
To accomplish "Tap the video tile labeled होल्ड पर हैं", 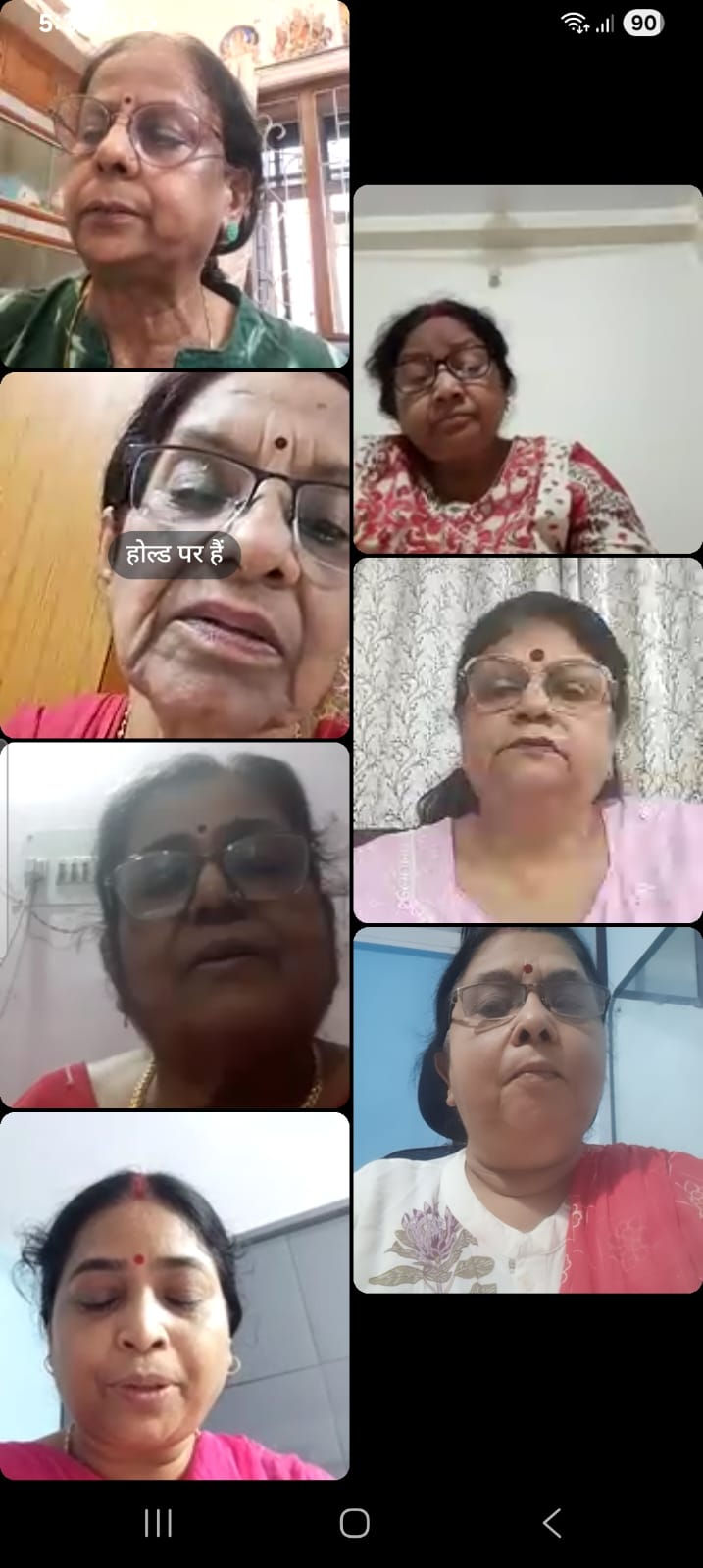I will point(175,555).
